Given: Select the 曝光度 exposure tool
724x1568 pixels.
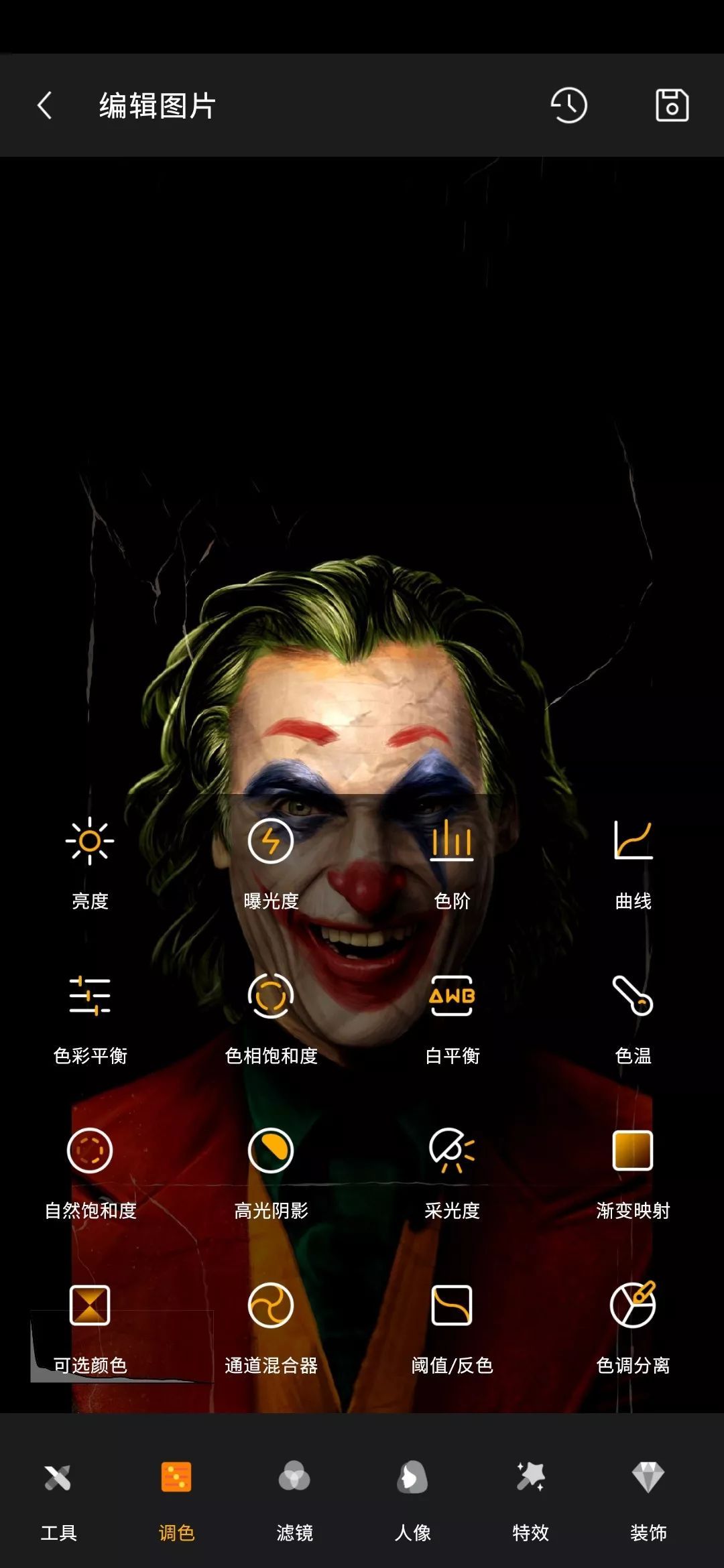Looking at the screenshot, I should 271,861.
